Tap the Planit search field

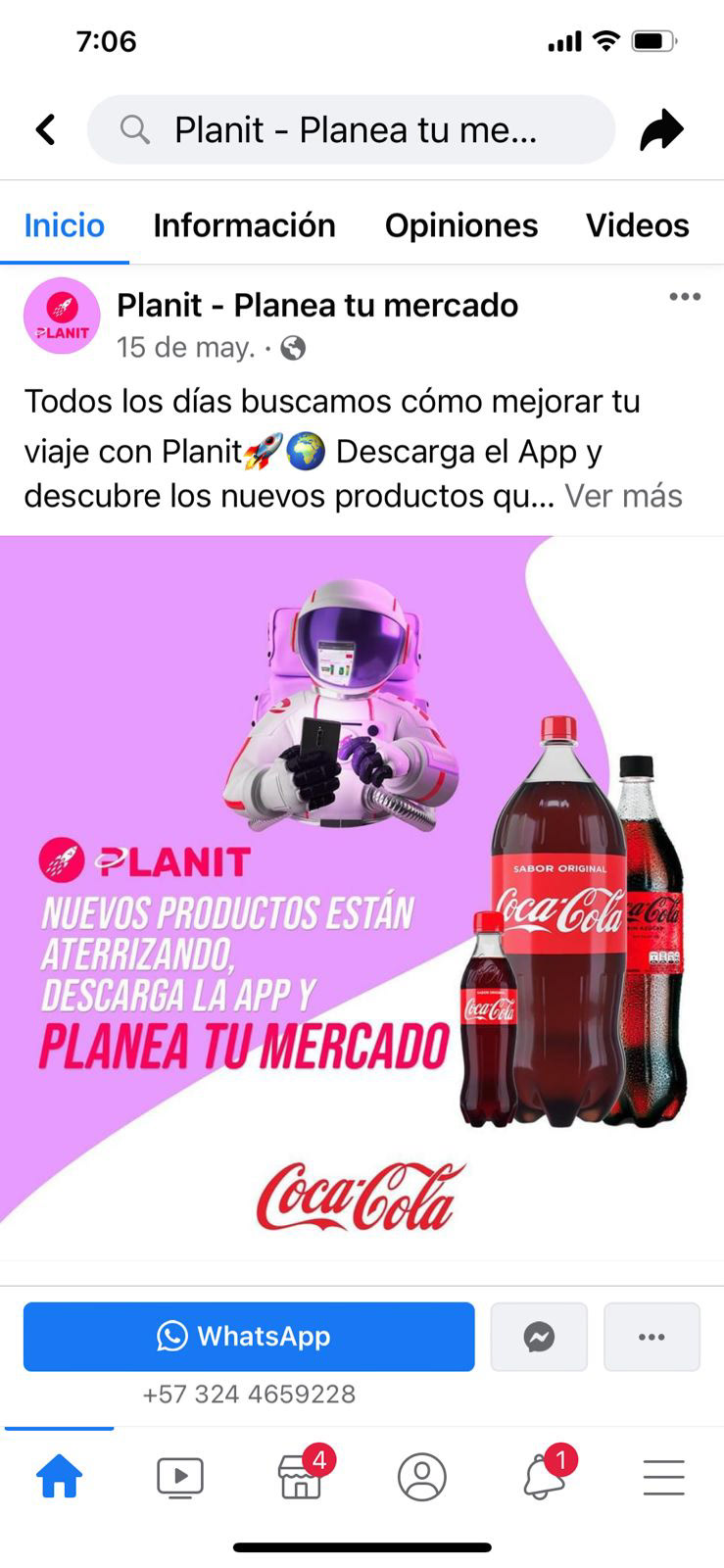pyautogui.click(x=351, y=129)
